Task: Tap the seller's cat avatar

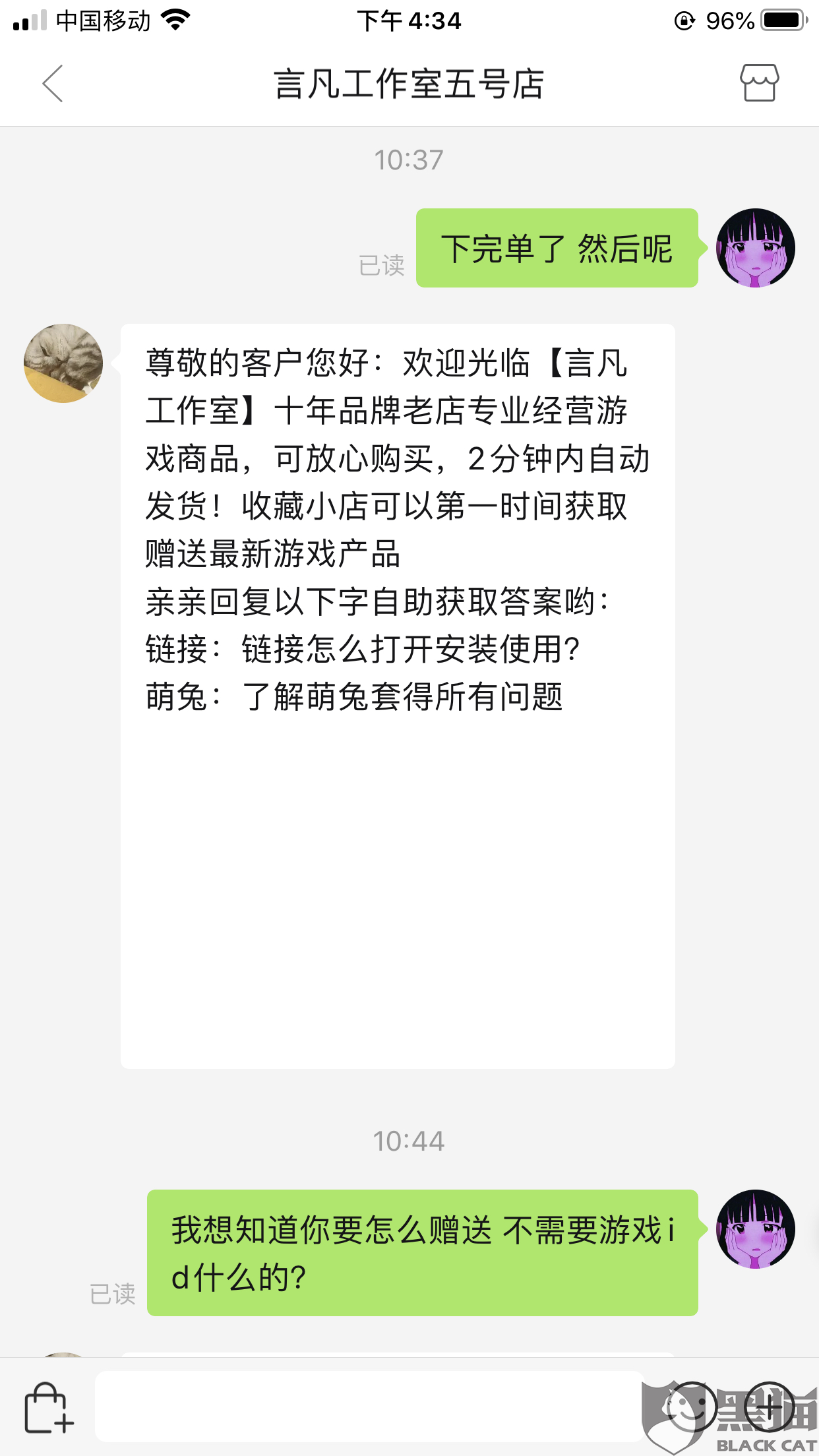Action: (63, 363)
